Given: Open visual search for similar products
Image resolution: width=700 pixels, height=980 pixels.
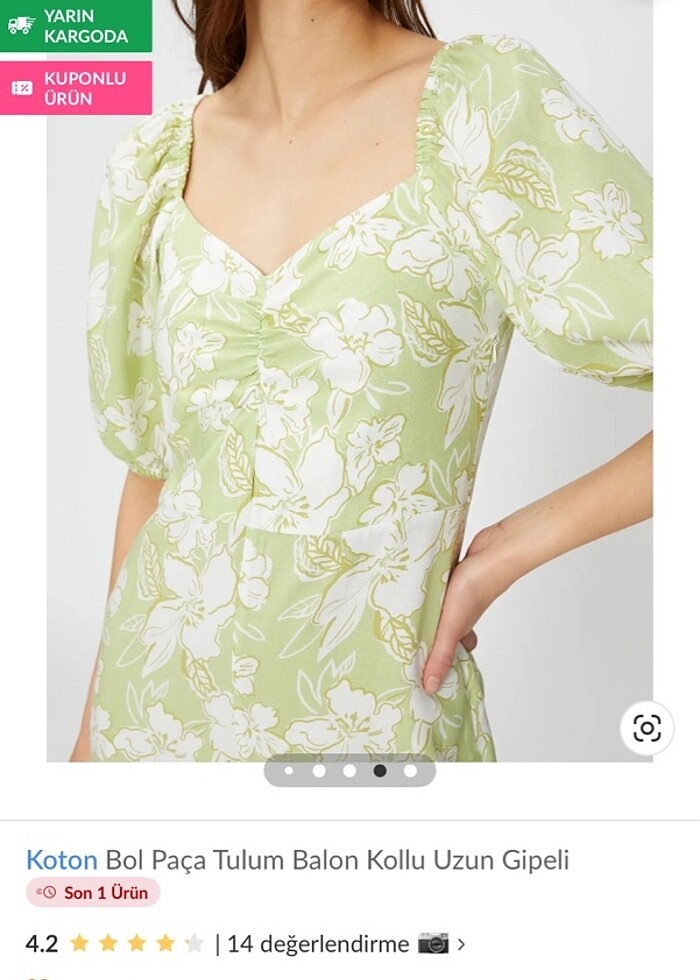Looking at the screenshot, I should tap(647, 728).
